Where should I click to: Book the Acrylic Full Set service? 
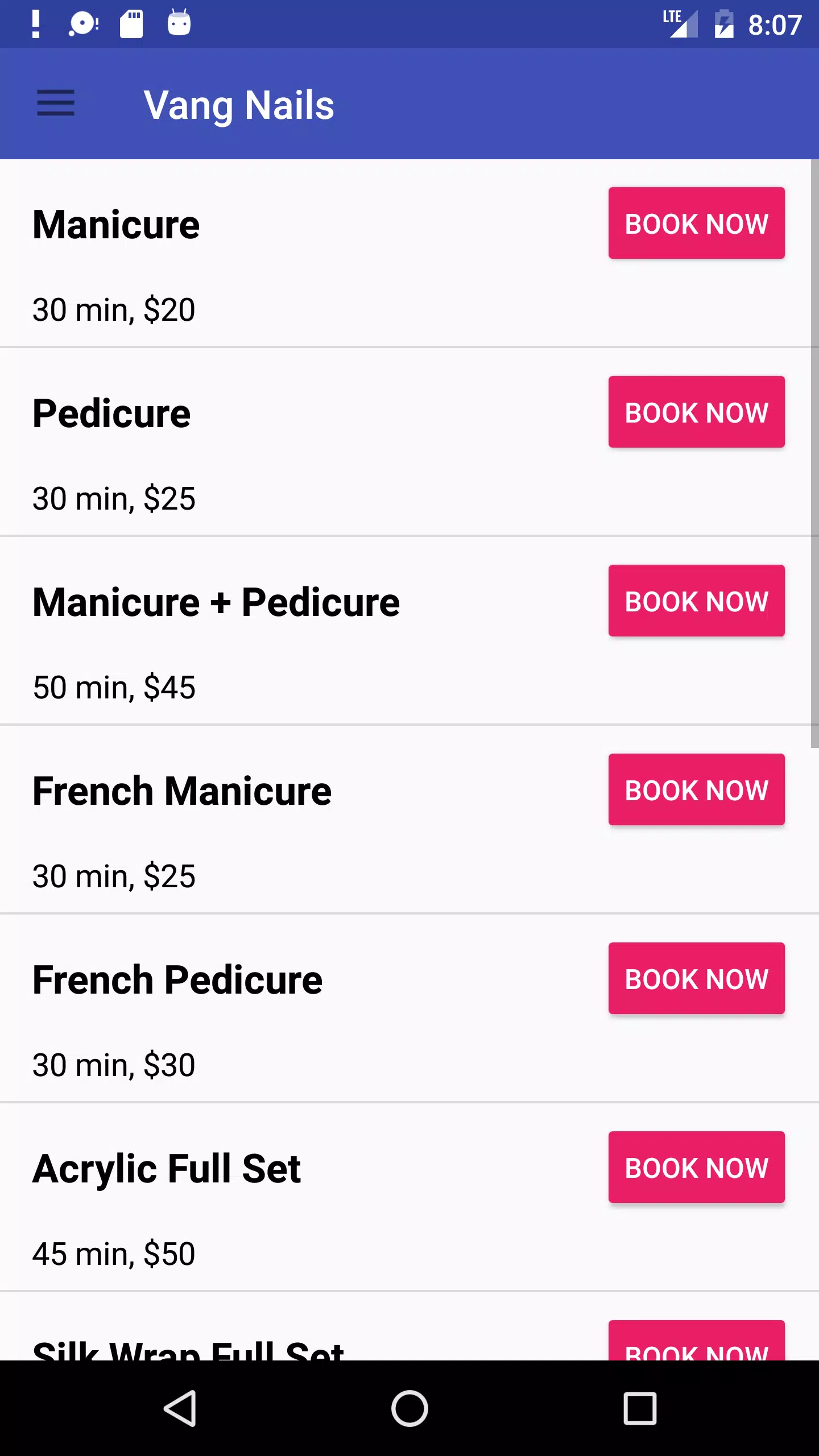click(696, 1167)
